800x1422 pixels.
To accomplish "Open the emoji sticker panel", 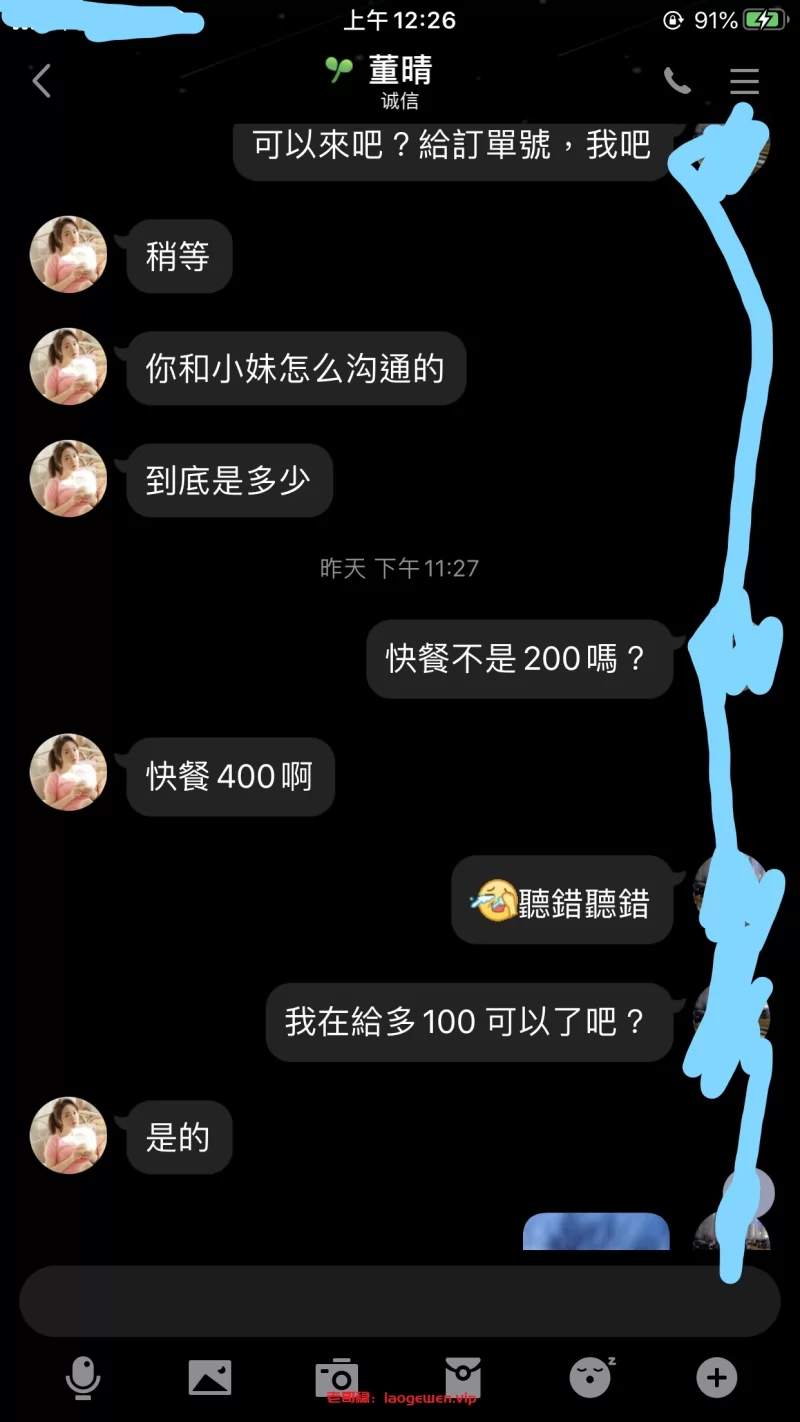I will click(591, 1378).
